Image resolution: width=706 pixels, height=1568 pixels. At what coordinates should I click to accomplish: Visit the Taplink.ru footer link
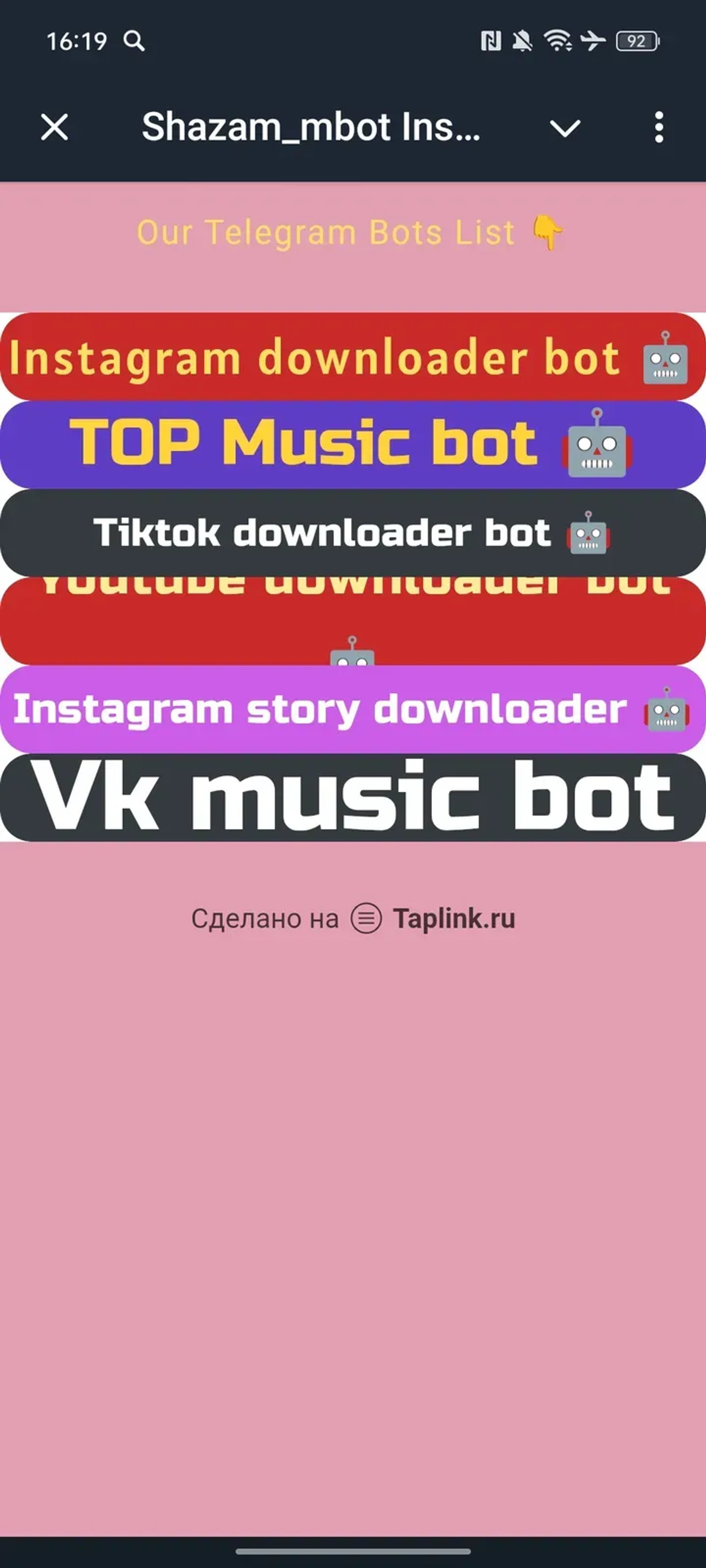(432, 918)
